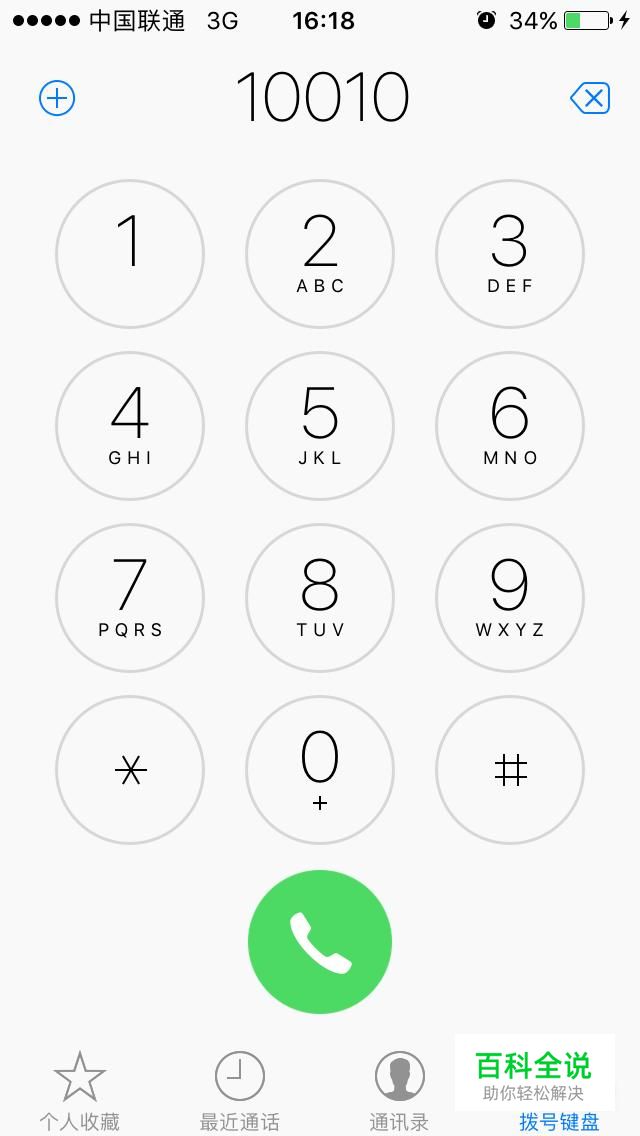This screenshot has width=640, height=1136.
Task: Switch to the 个人收藏 favorites tab
Action: point(80,1090)
